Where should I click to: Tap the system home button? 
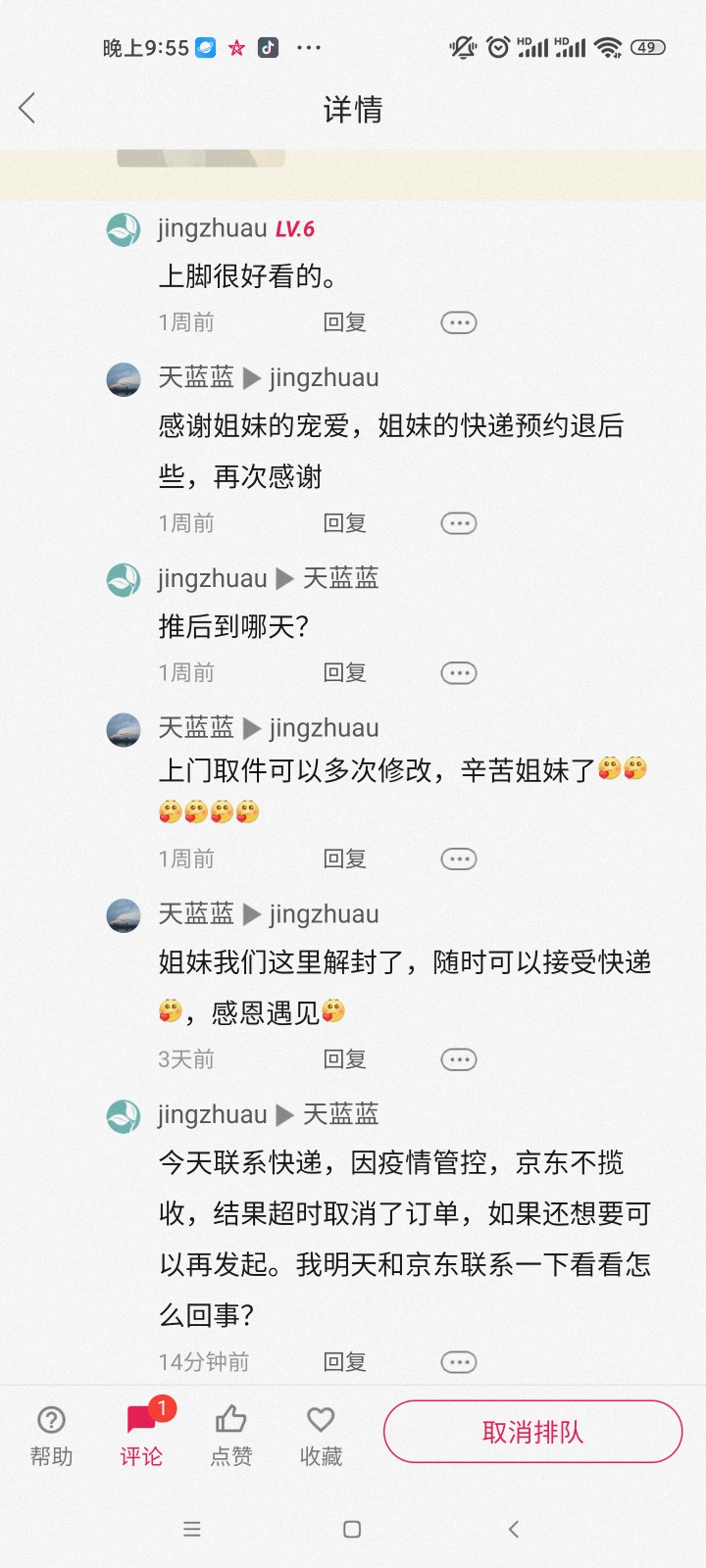pos(352,1529)
